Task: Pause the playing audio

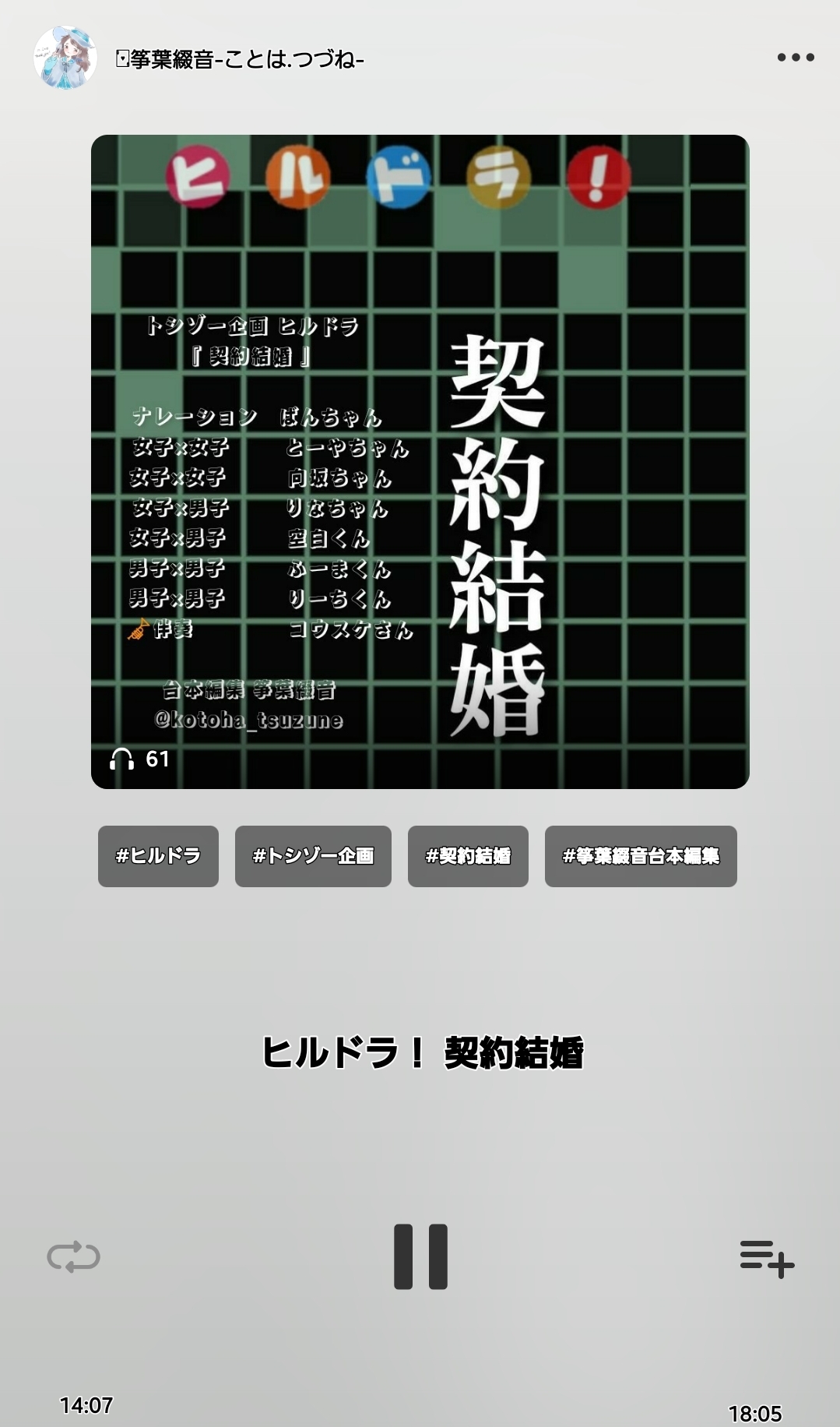Action: tap(420, 1256)
